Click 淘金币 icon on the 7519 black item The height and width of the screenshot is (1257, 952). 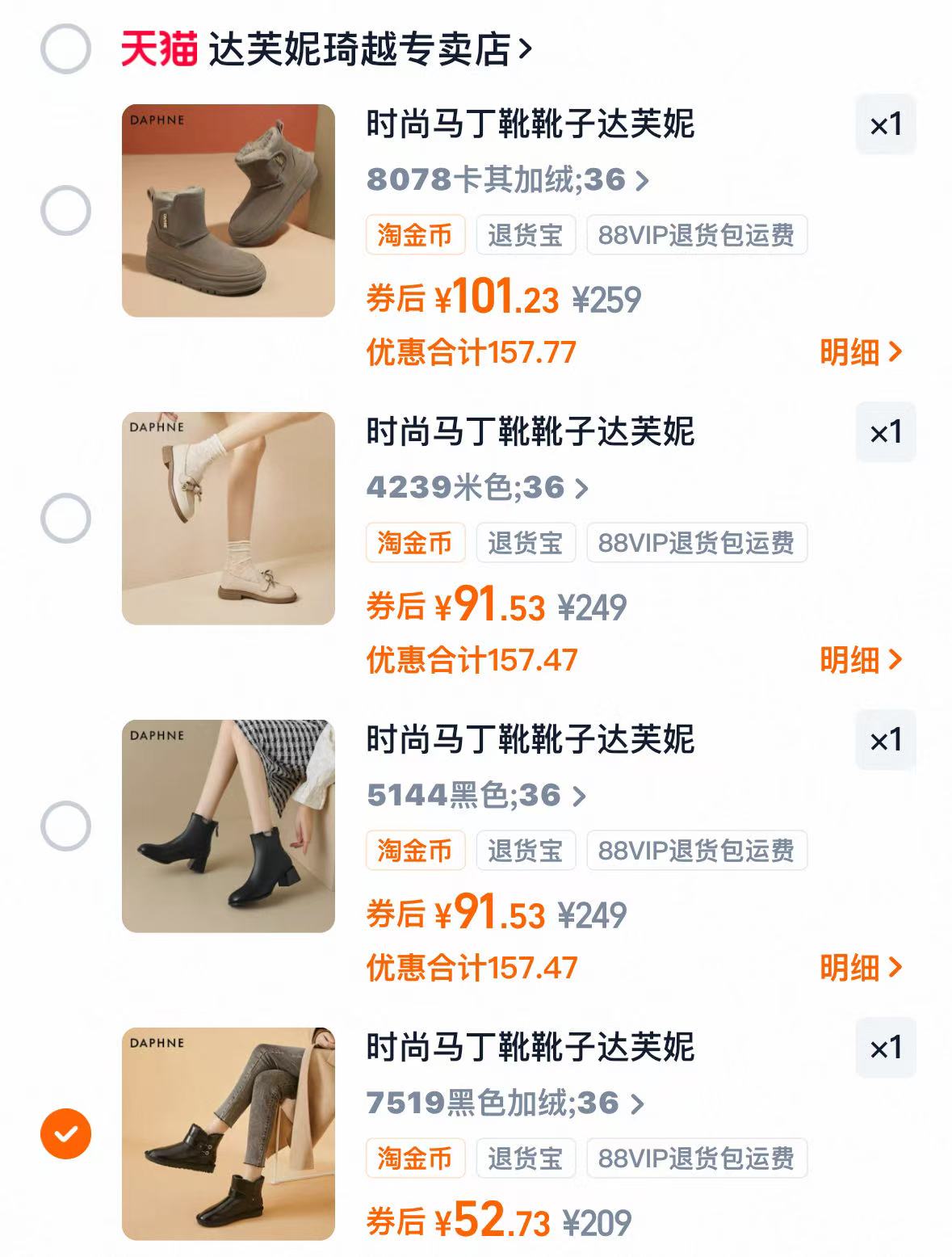(x=417, y=1158)
